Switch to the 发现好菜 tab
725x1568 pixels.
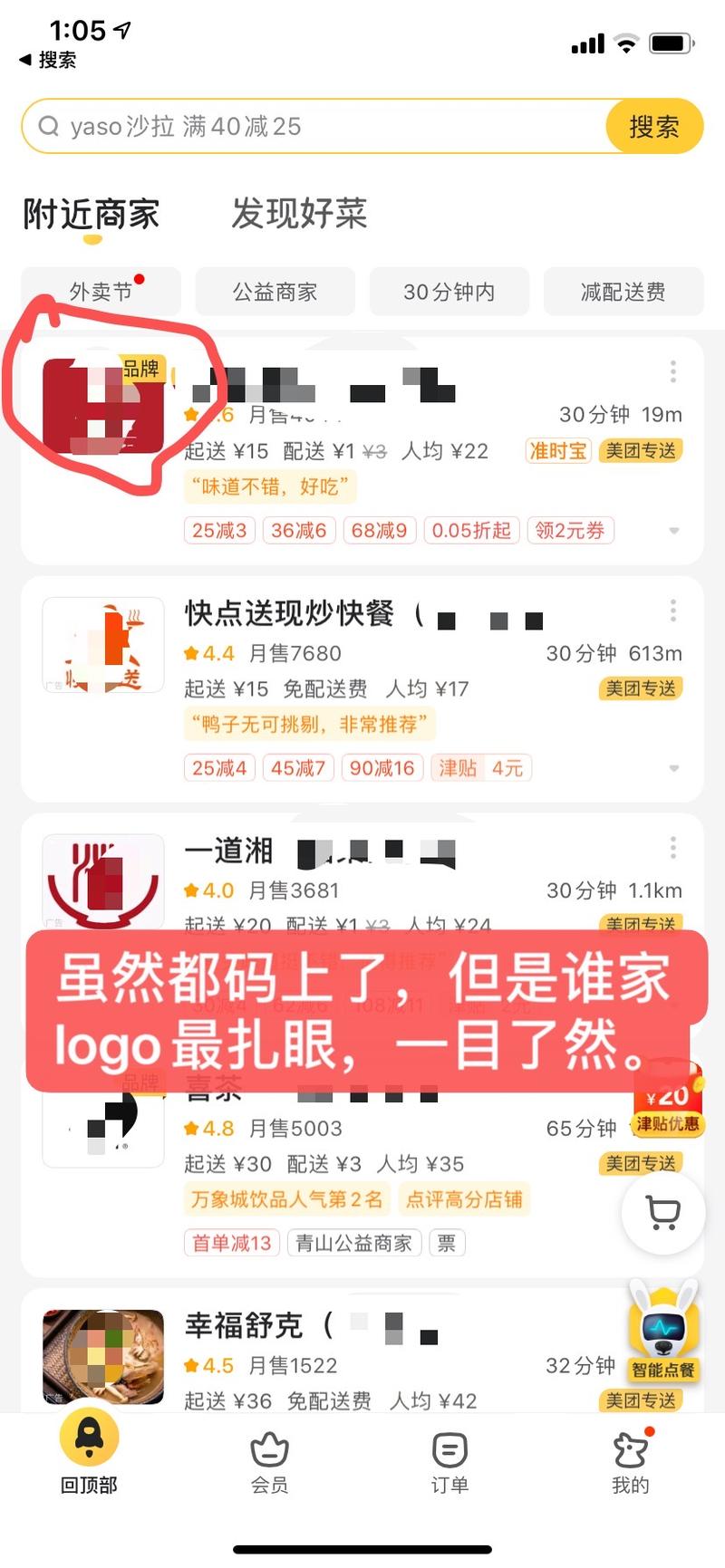299,215
